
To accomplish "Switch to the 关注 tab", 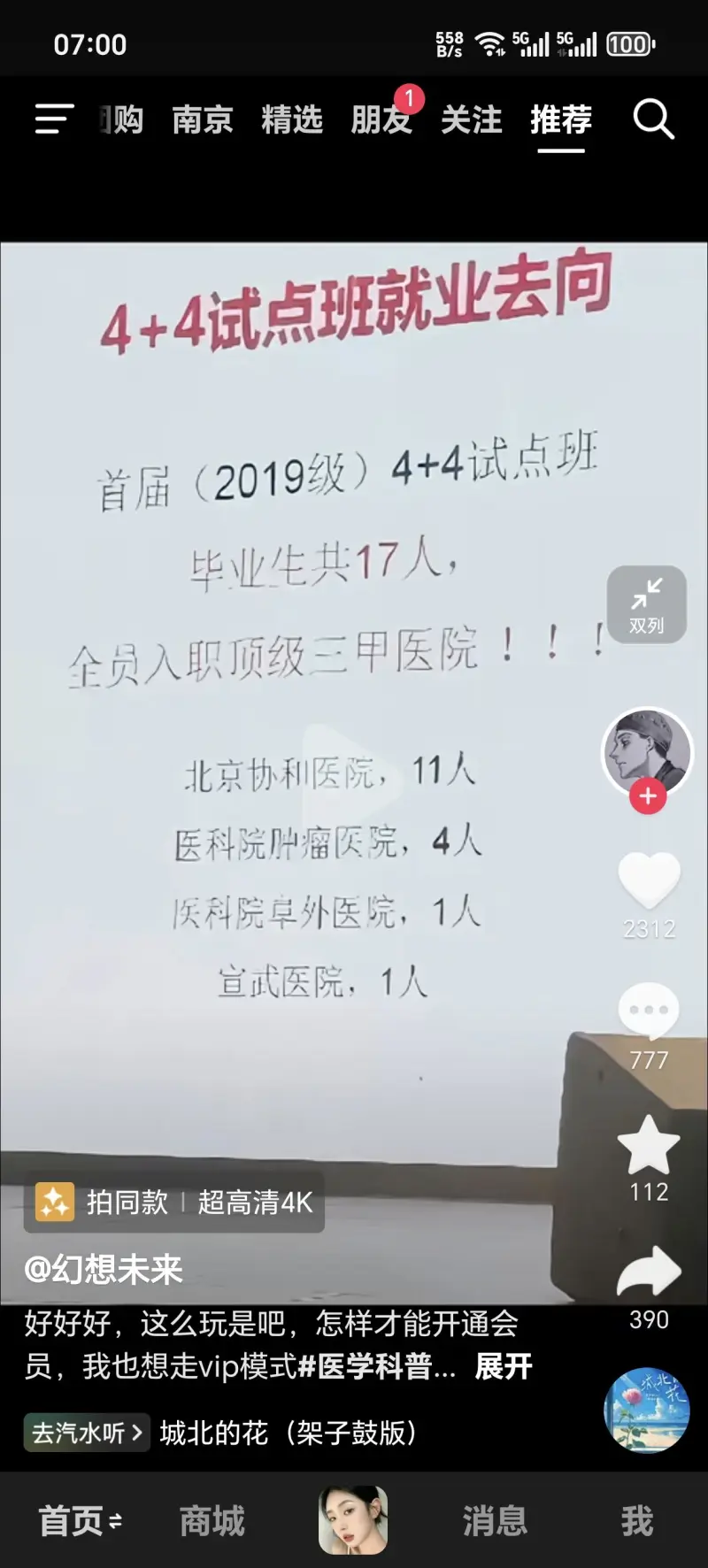I will coord(471,119).
